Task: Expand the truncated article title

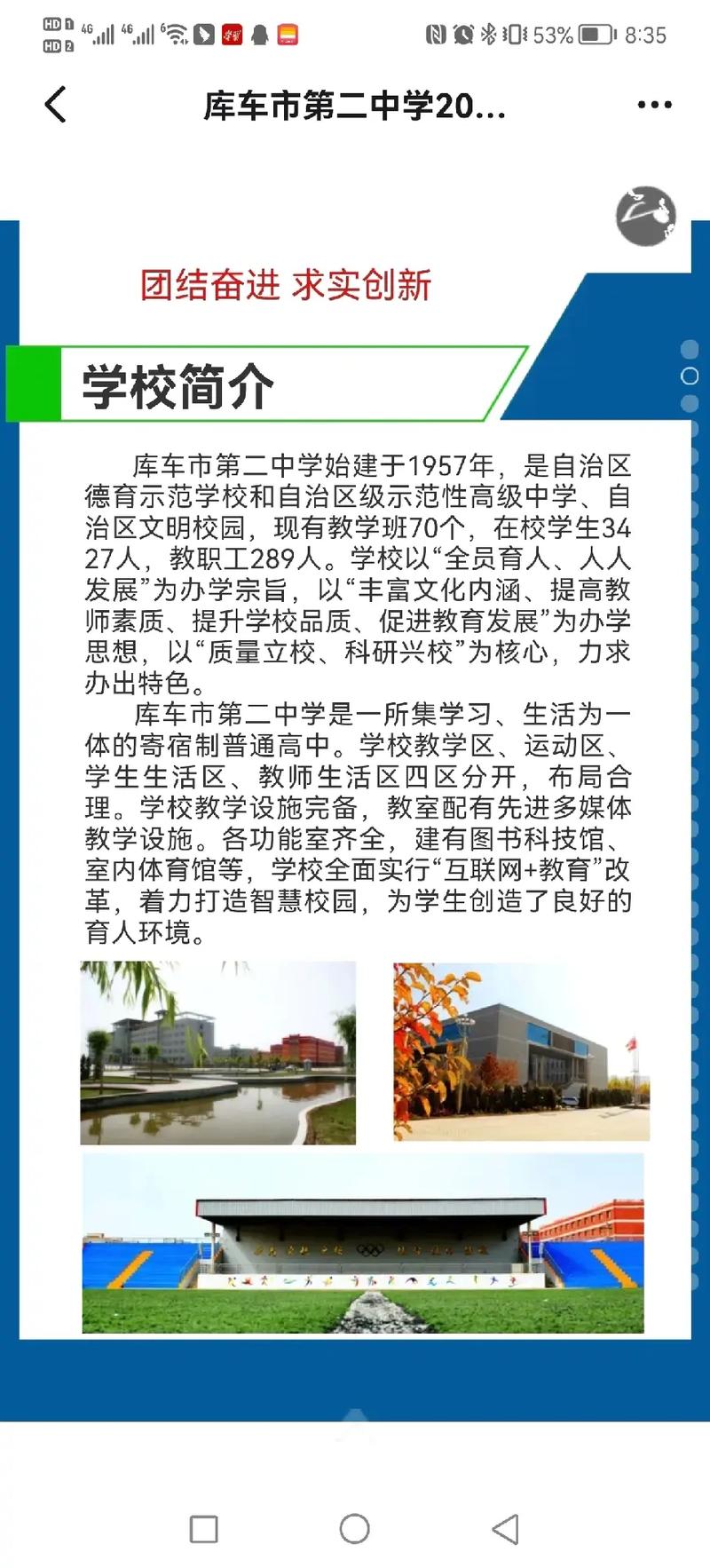Action: [x=353, y=105]
